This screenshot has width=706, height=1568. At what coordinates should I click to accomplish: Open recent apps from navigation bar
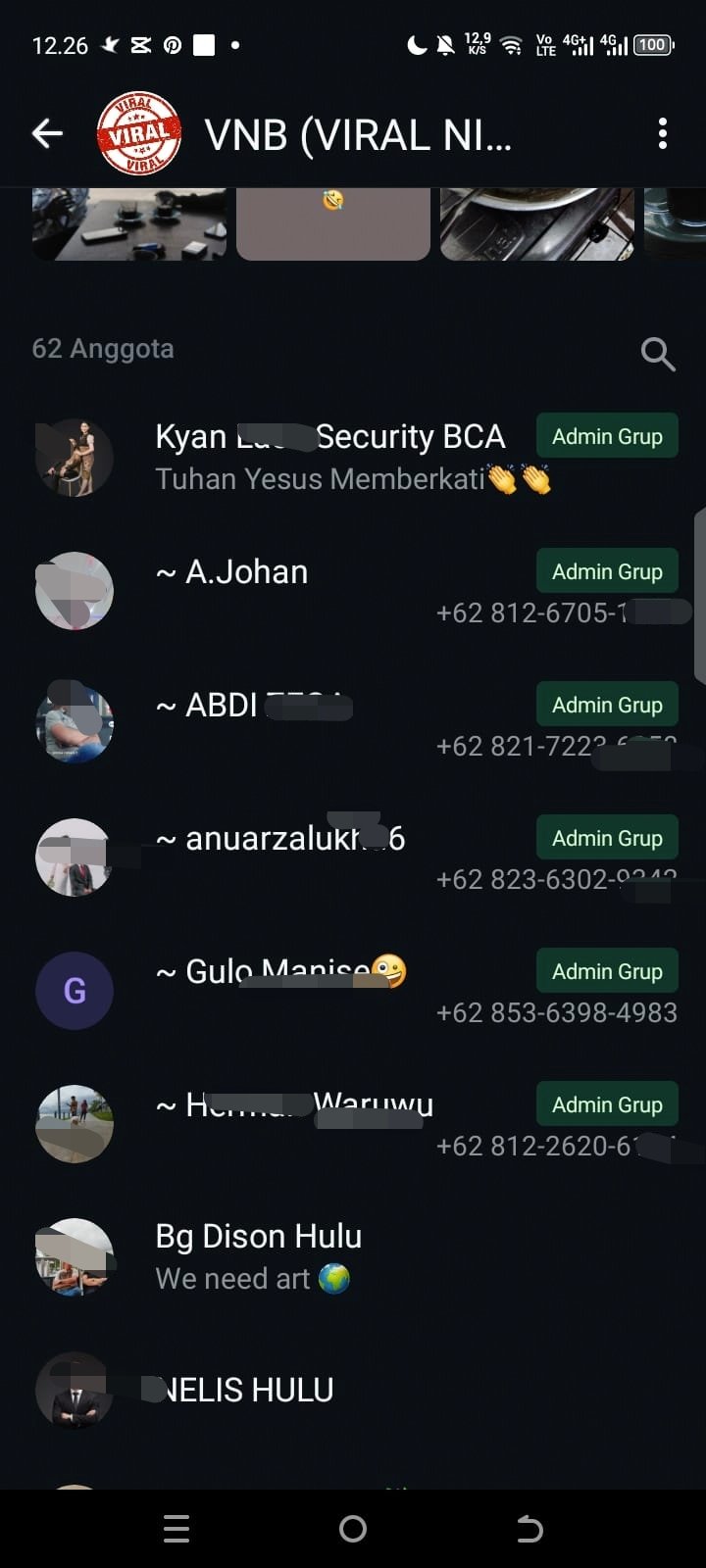tap(176, 1529)
